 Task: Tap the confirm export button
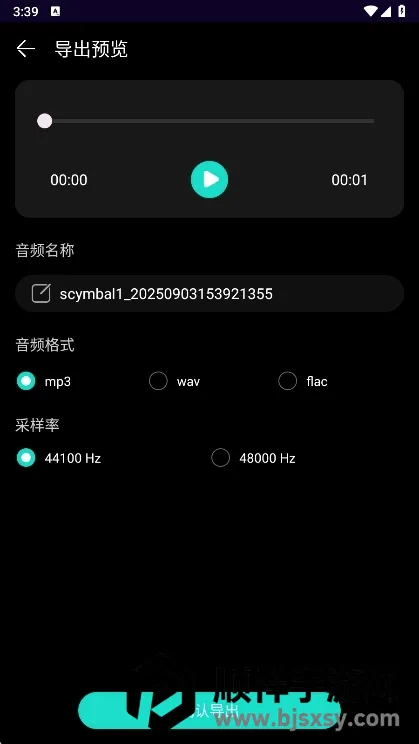pos(209,710)
